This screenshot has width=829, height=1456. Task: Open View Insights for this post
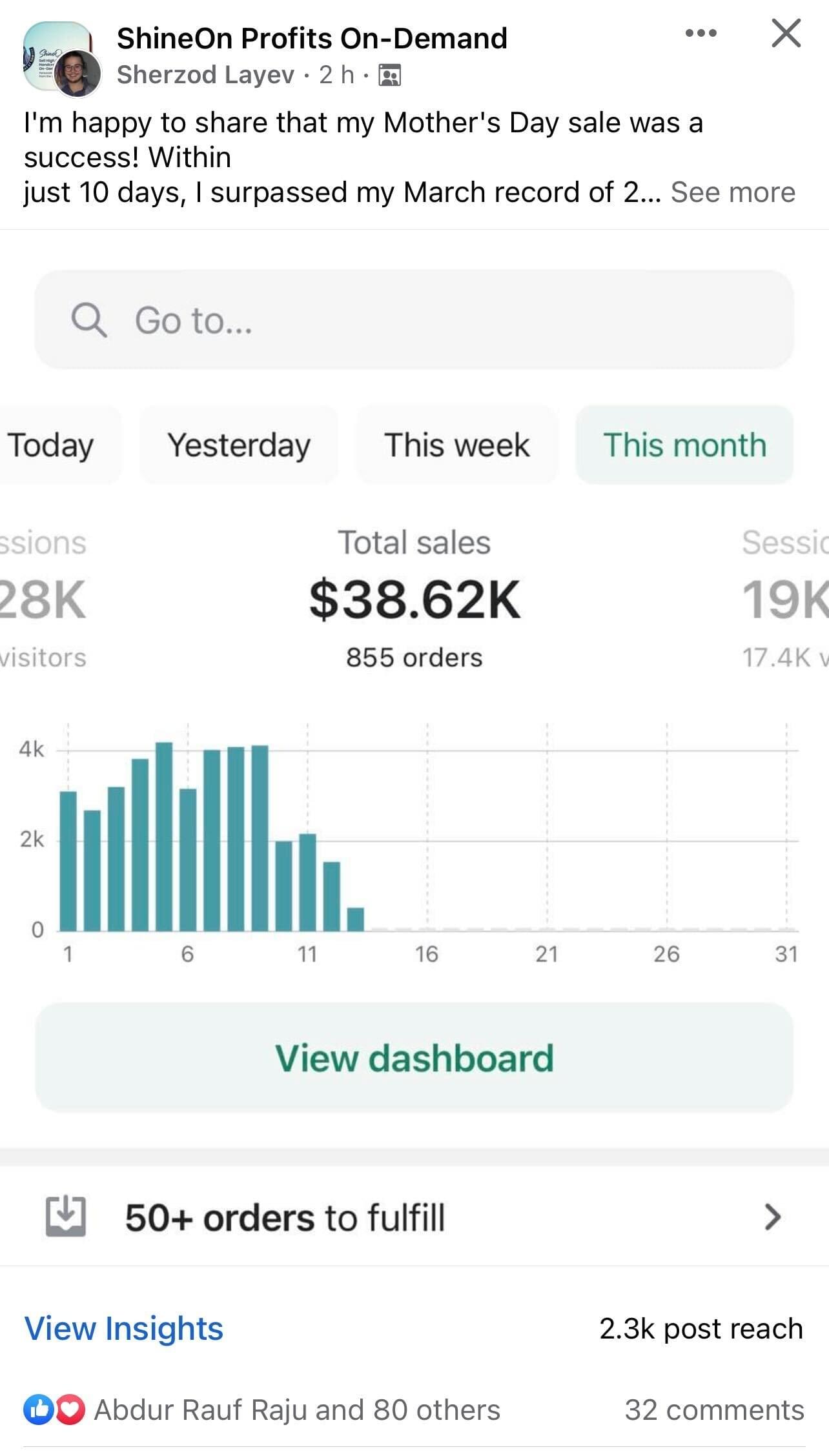tap(124, 1328)
